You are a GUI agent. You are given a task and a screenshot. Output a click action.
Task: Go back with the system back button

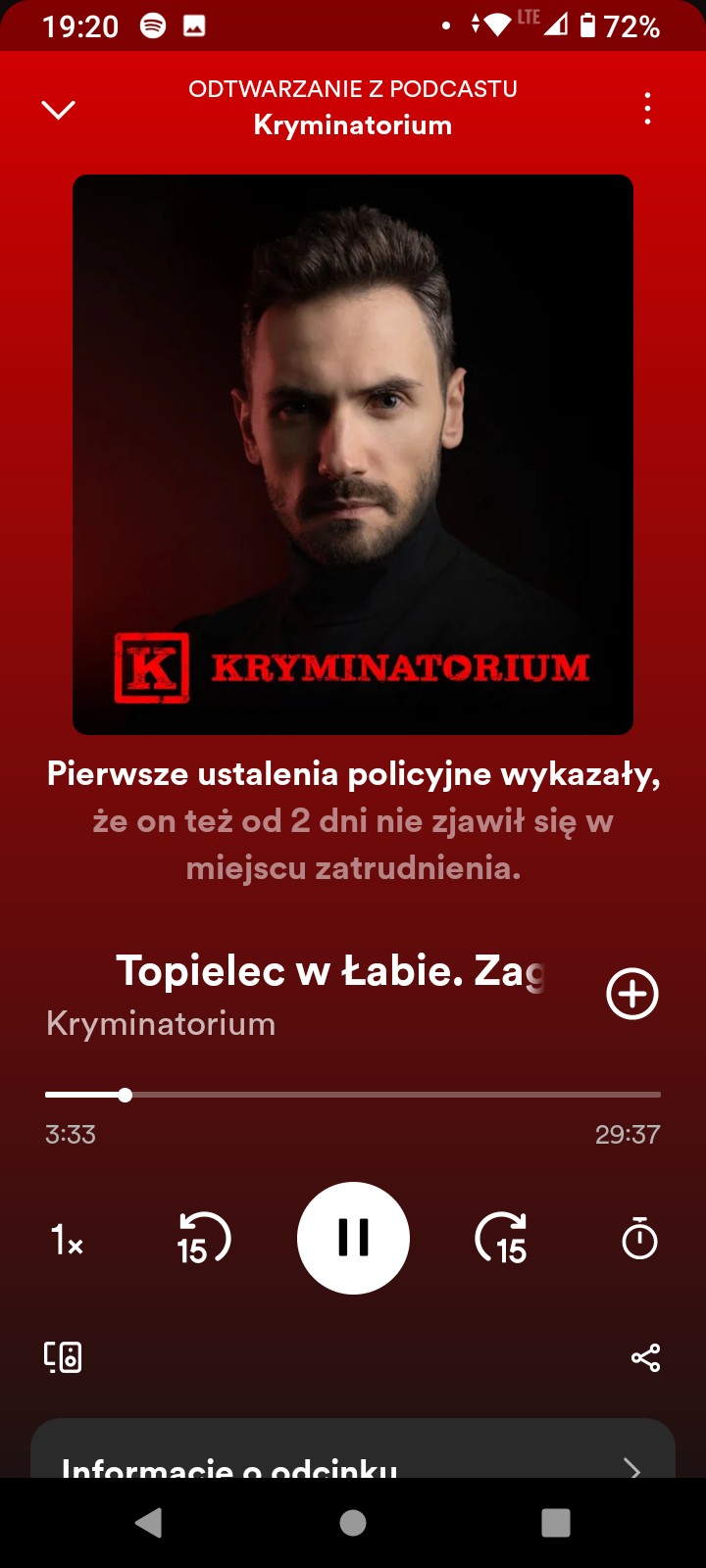tap(149, 1522)
